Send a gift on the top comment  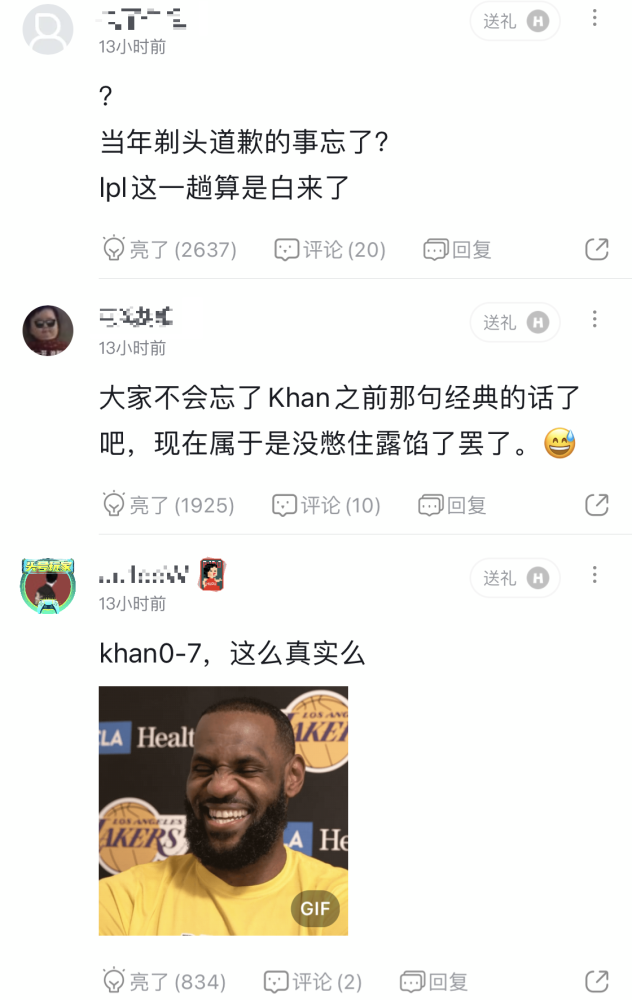pos(514,20)
